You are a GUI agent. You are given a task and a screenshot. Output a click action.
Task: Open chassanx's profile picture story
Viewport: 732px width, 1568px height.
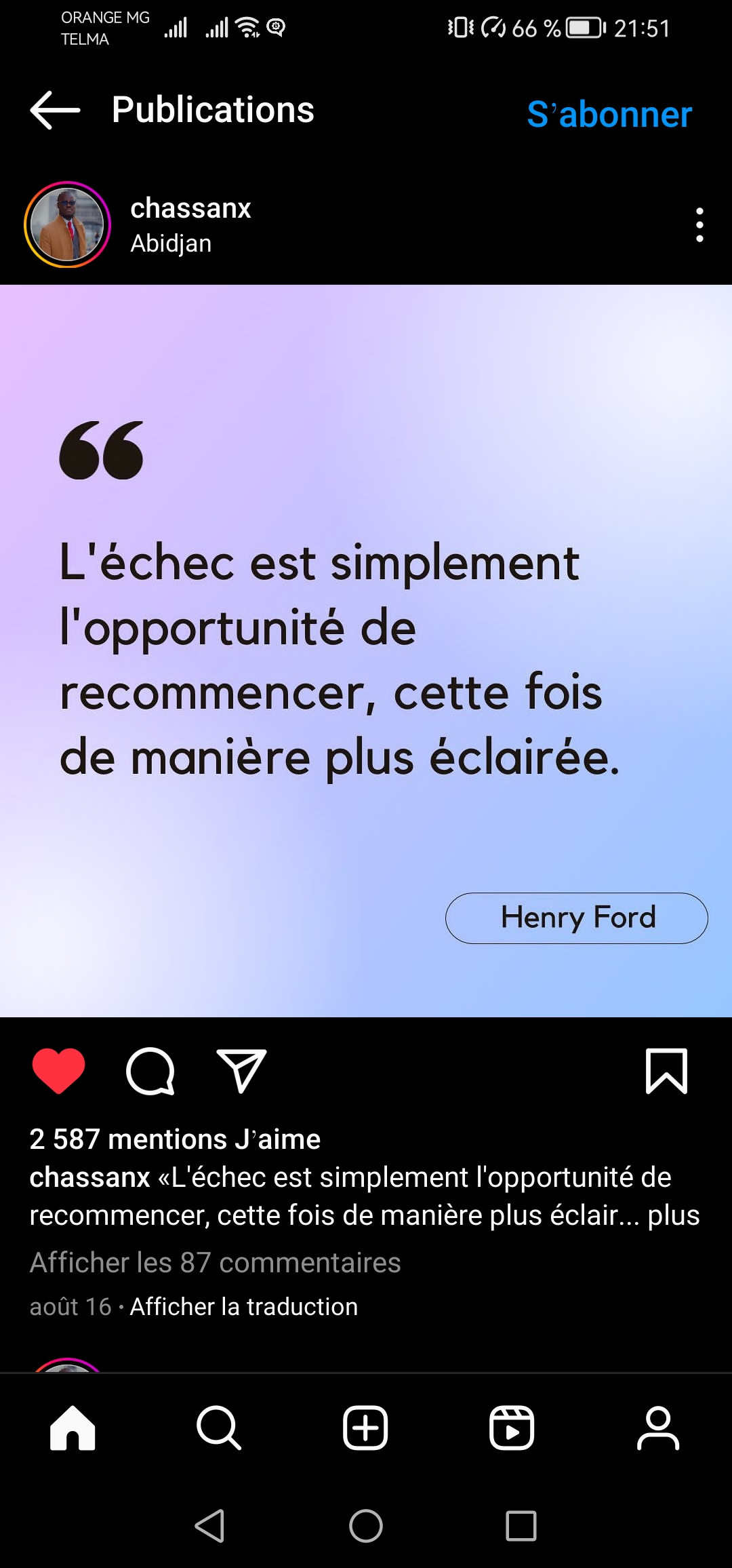[x=67, y=224]
